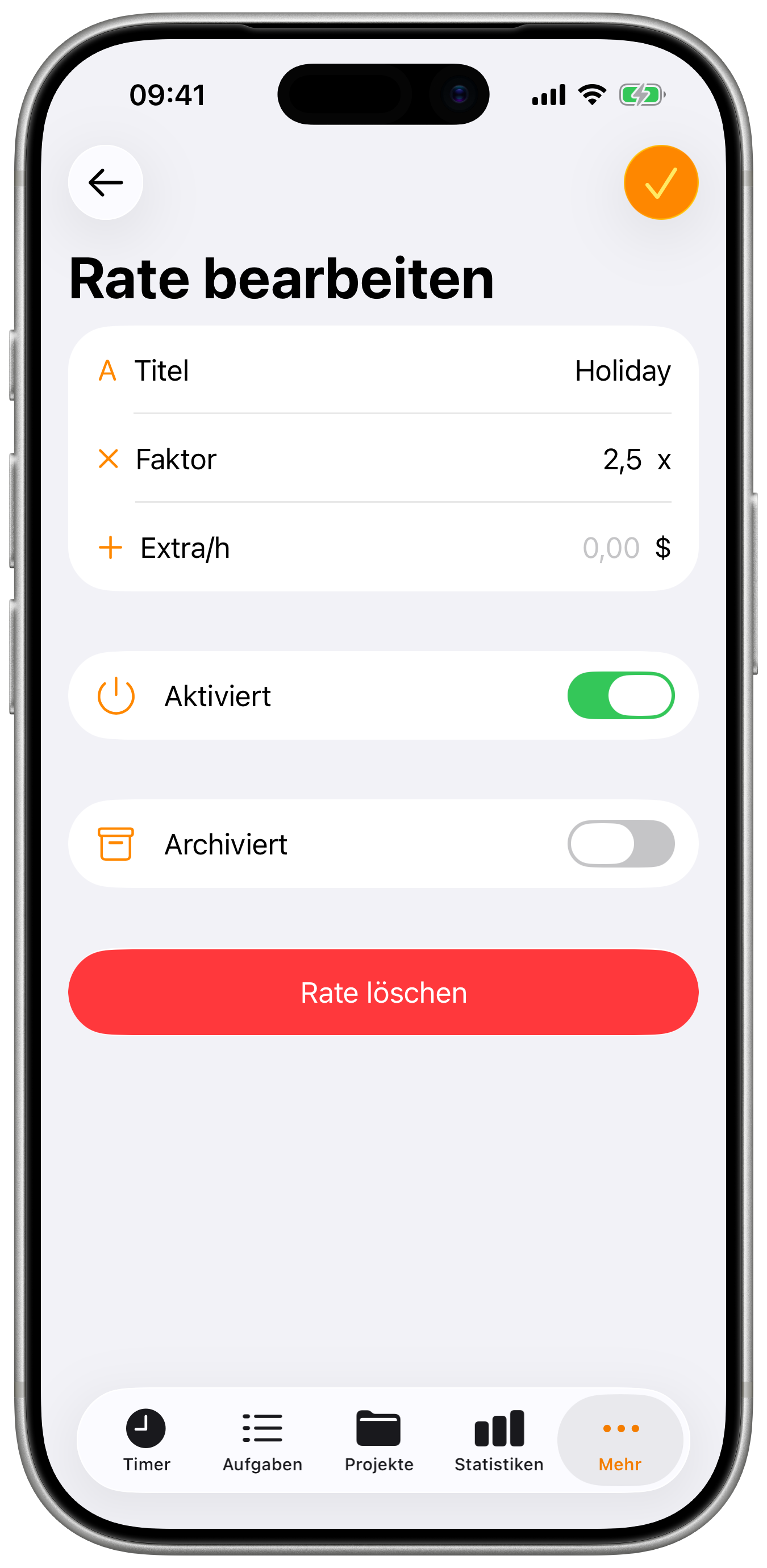
Task: Click the power icon next to Aktiviert
Action: click(x=116, y=695)
